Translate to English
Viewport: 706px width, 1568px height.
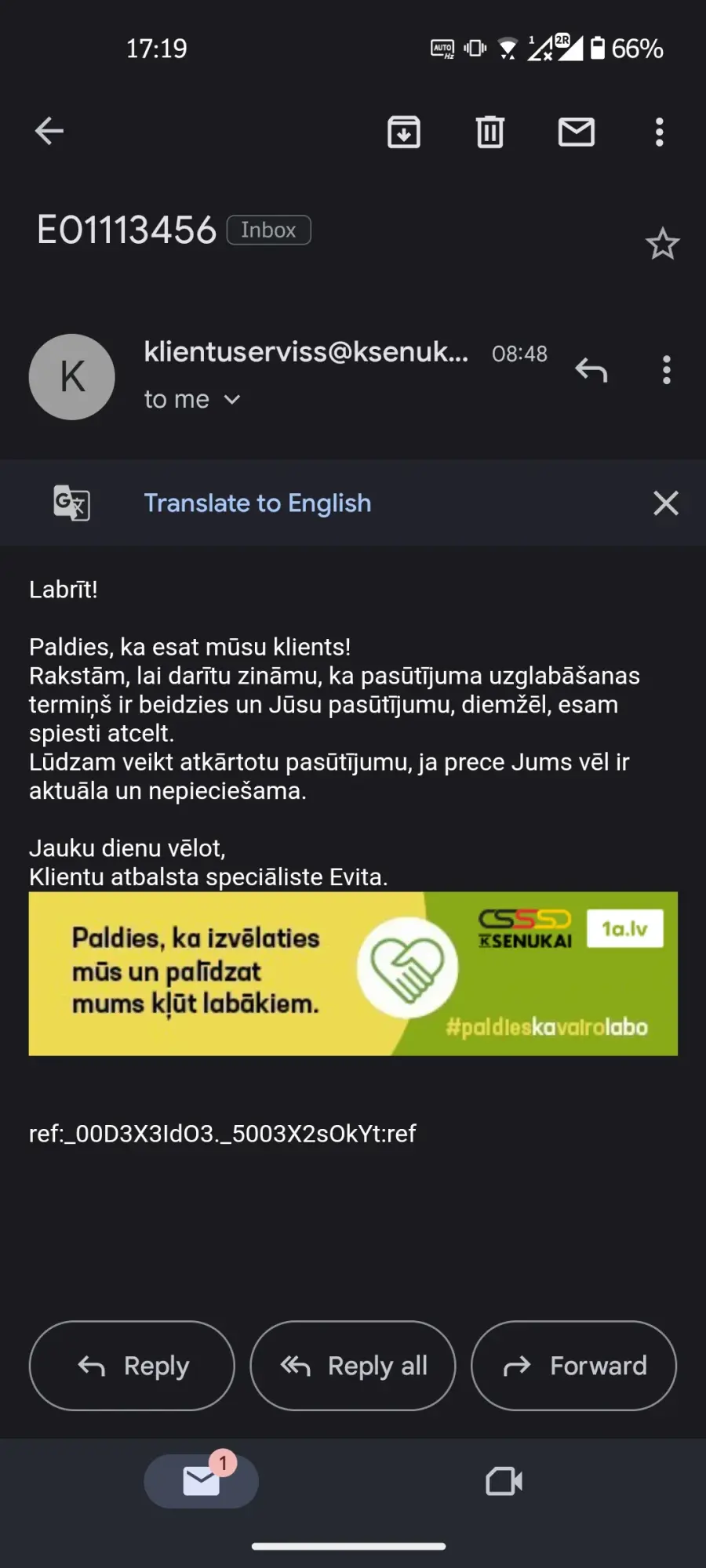(257, 503)
